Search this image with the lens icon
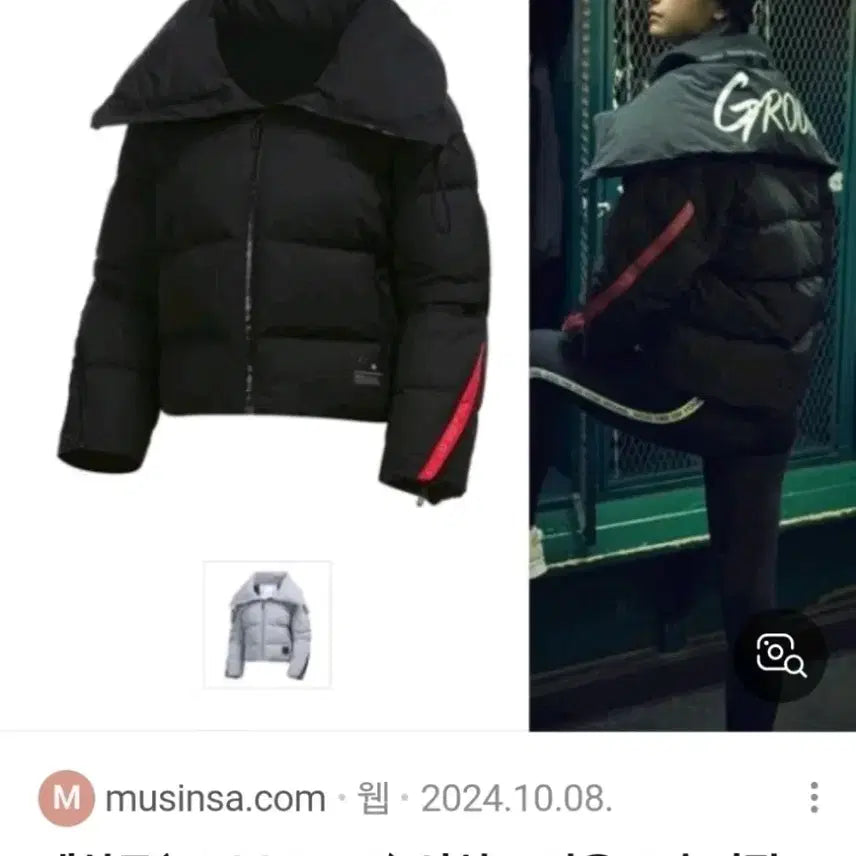 pyautogui.click(x=781, y=656)
